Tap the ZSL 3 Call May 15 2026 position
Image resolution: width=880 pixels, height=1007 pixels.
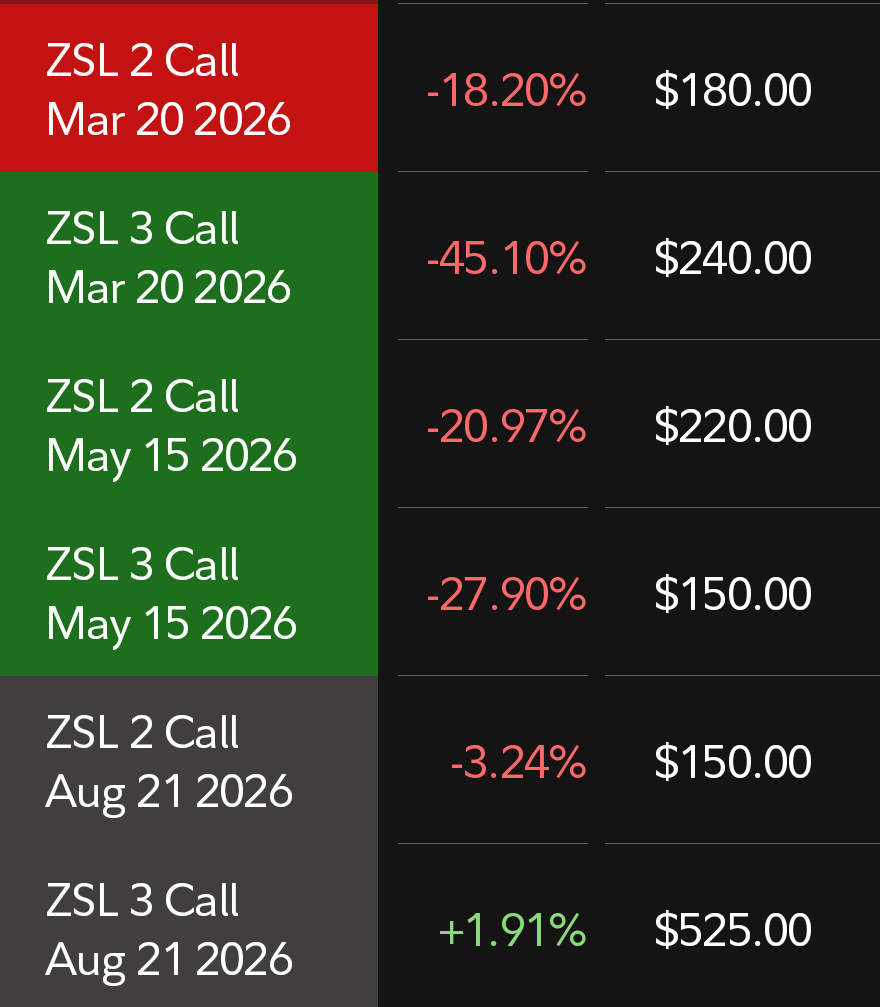(172, 594)
